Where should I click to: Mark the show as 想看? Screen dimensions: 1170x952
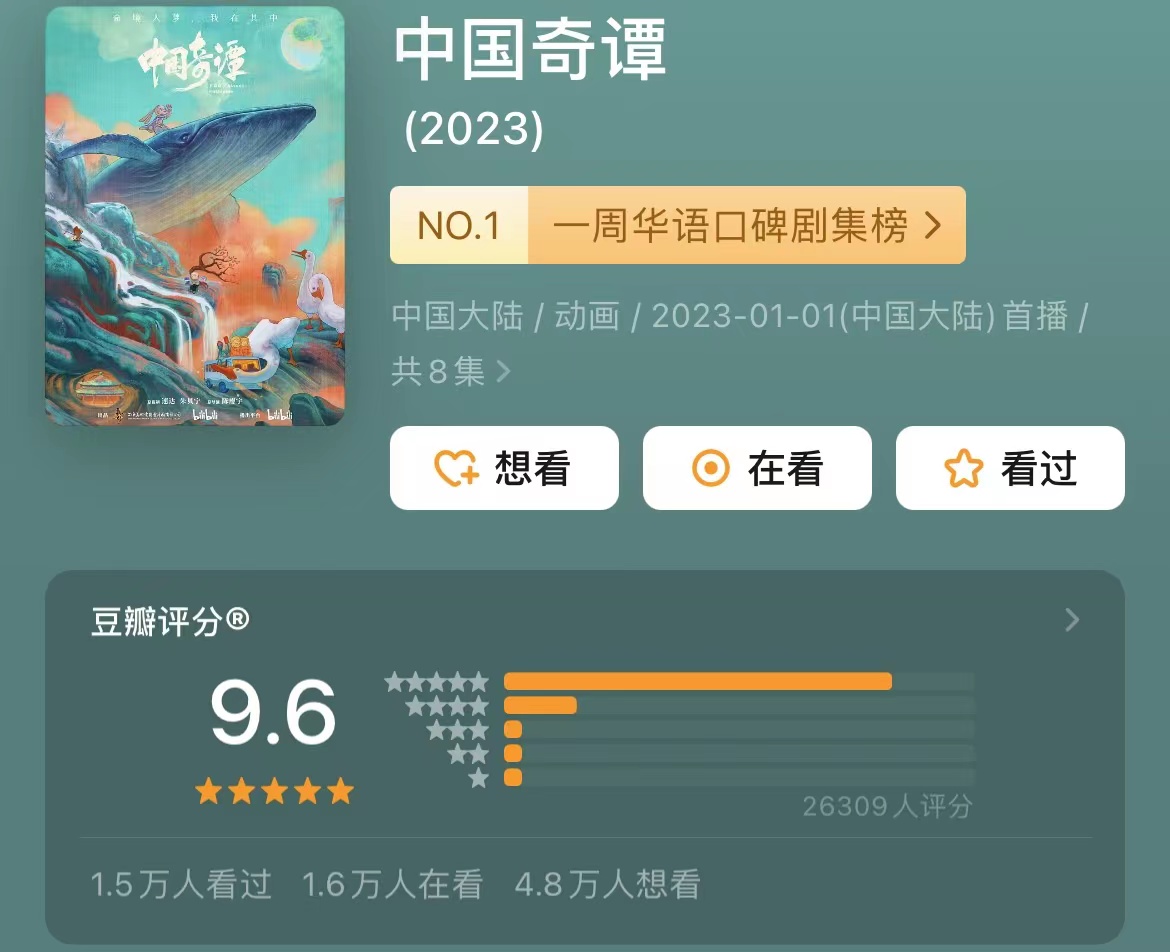click(504, 468)
